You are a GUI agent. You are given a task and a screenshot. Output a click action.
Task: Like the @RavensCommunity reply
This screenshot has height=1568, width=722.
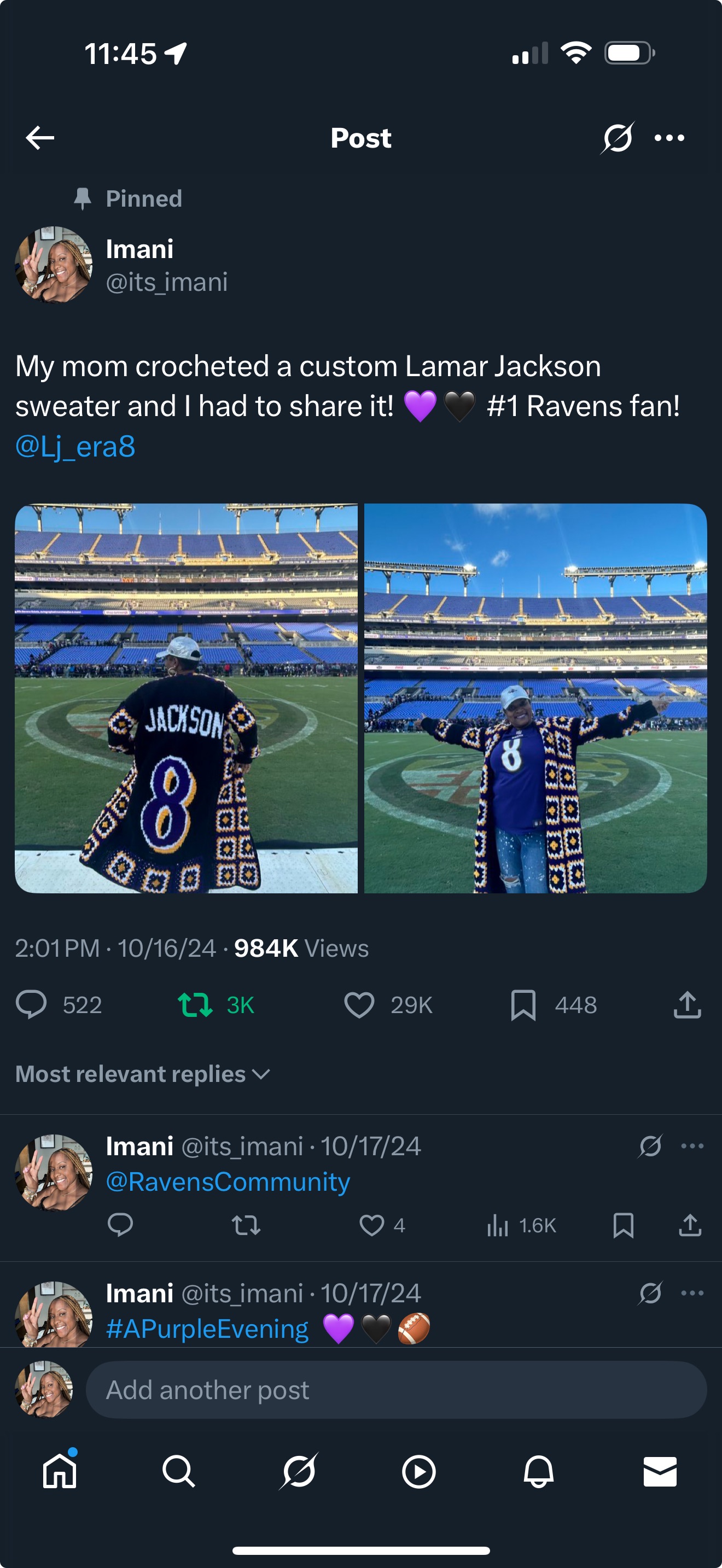point(371,1225)
